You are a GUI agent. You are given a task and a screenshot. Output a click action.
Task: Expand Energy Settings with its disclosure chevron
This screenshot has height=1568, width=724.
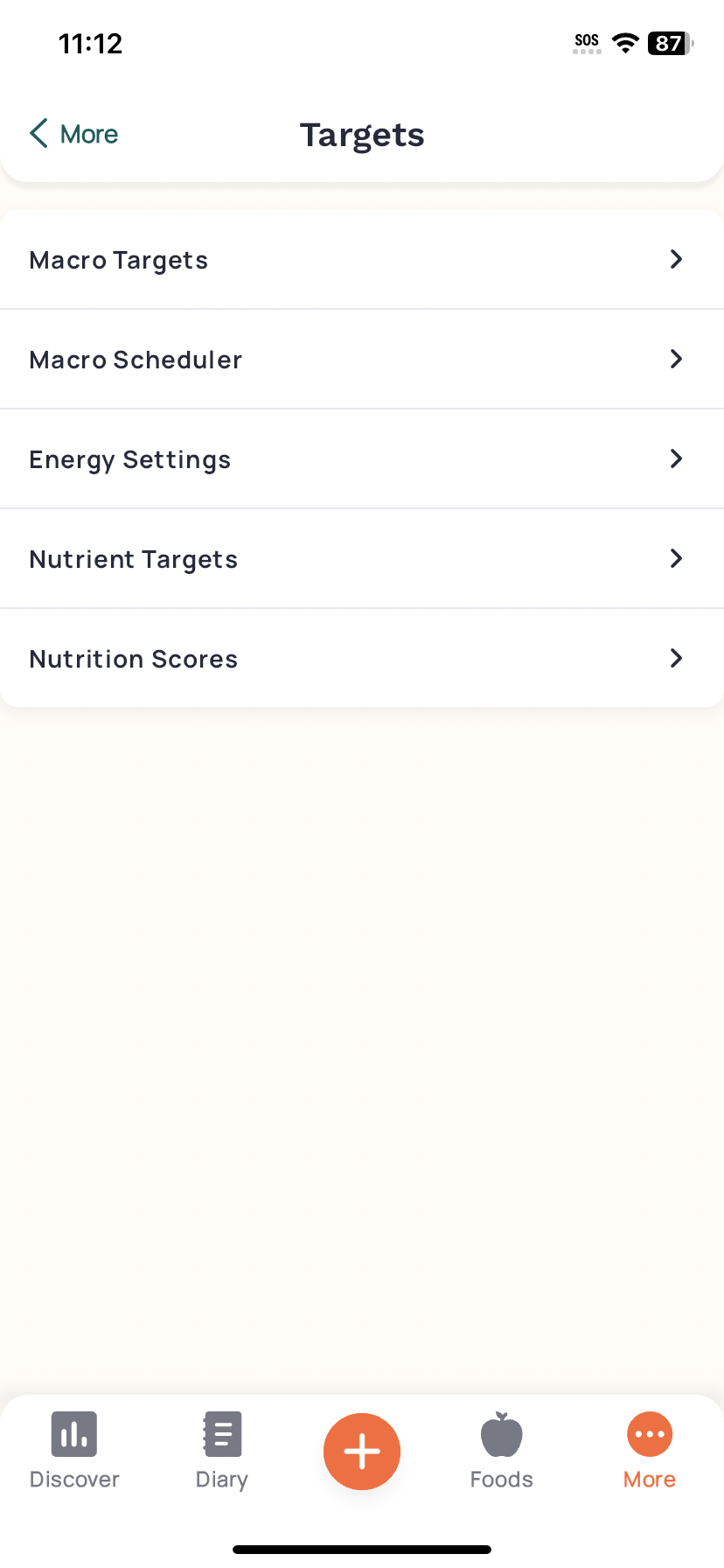click(x=675, y=458)
